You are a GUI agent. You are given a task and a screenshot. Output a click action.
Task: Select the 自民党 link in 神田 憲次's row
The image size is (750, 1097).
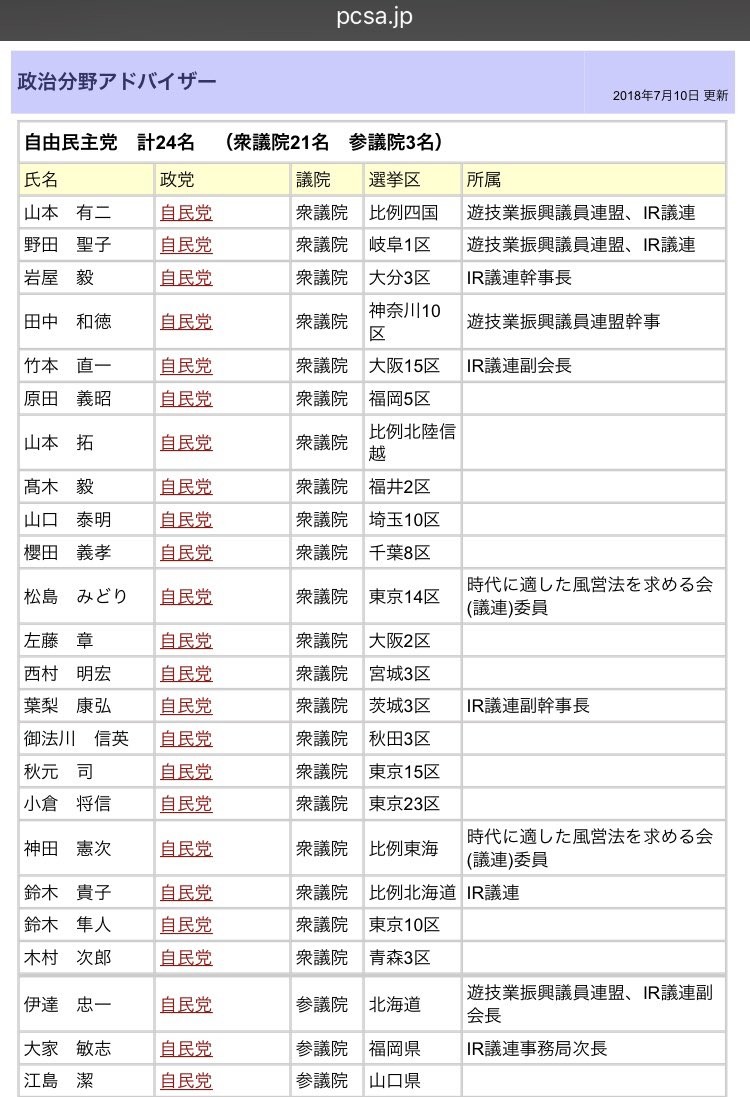[186, 849]
